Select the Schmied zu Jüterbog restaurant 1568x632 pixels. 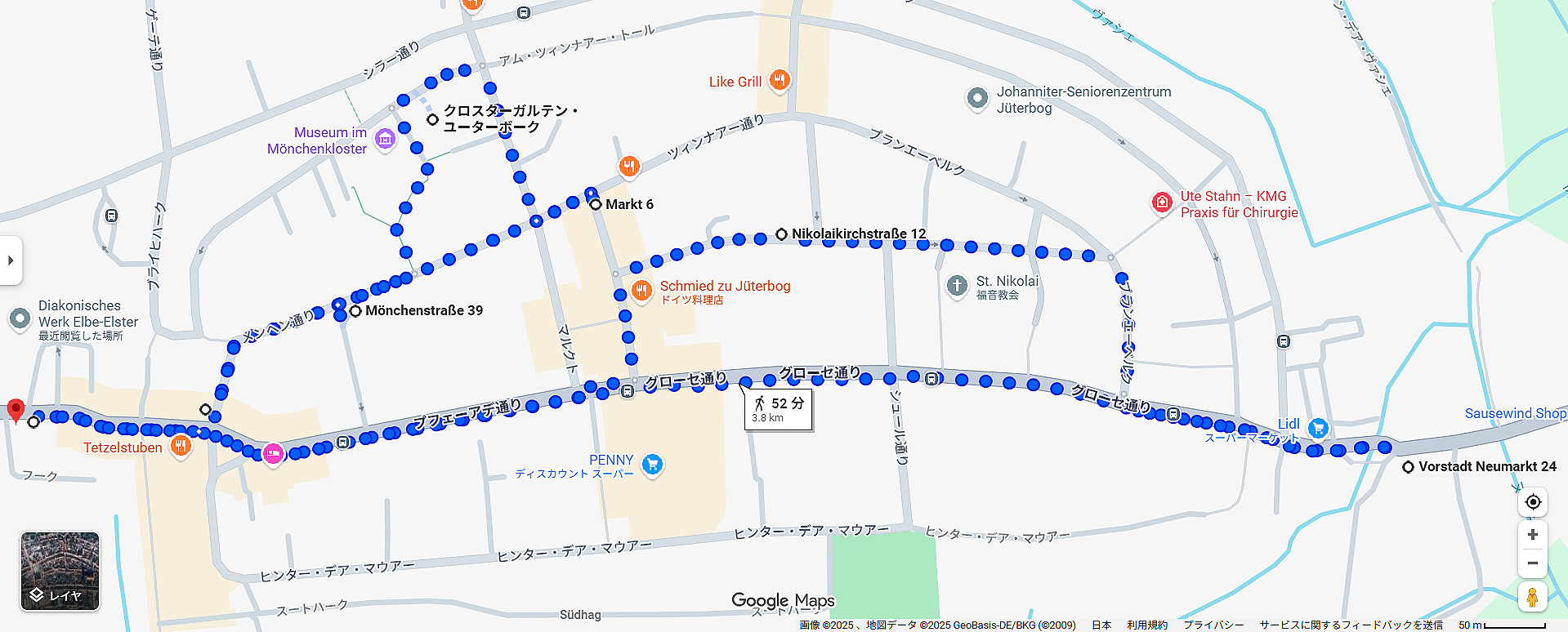coord(642,290)
